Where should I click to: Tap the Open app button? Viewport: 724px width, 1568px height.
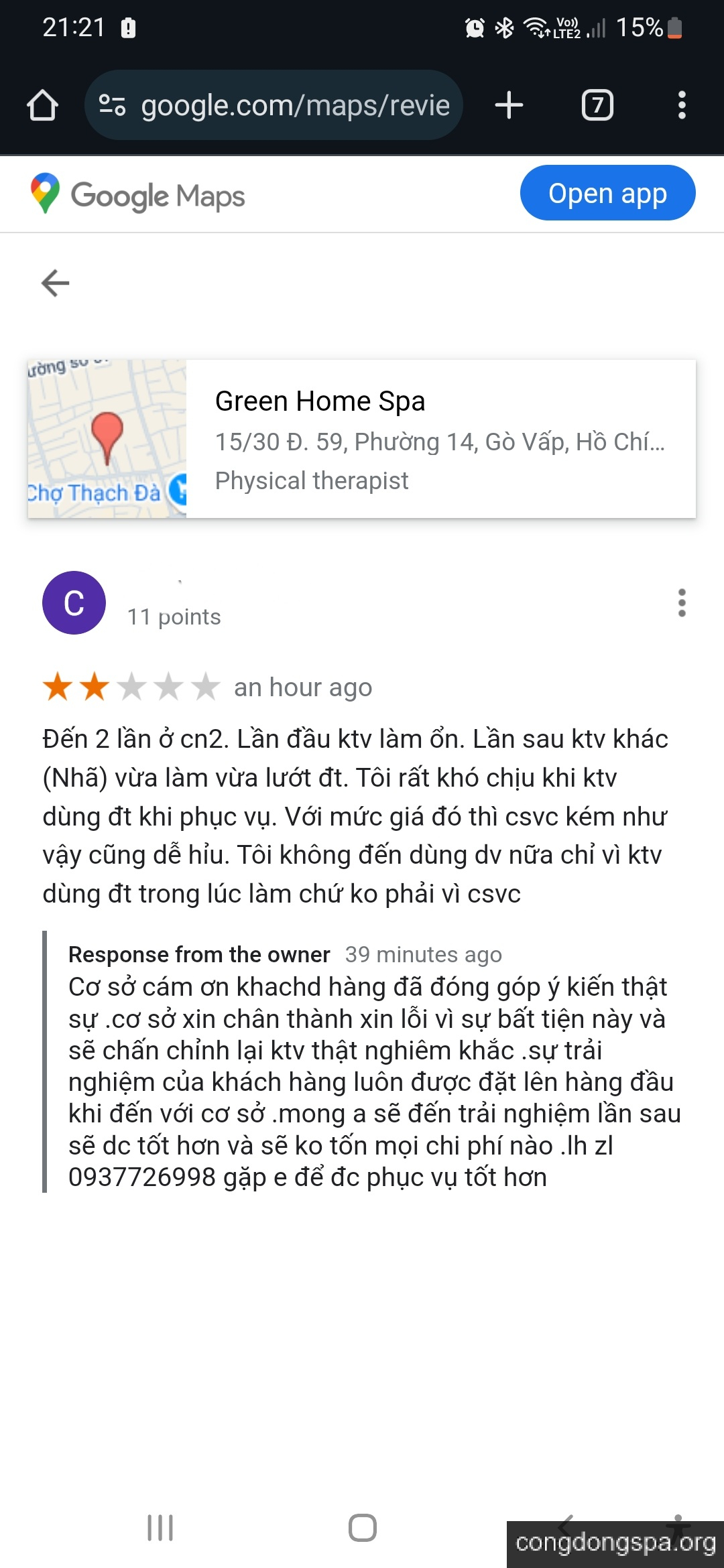607,193
